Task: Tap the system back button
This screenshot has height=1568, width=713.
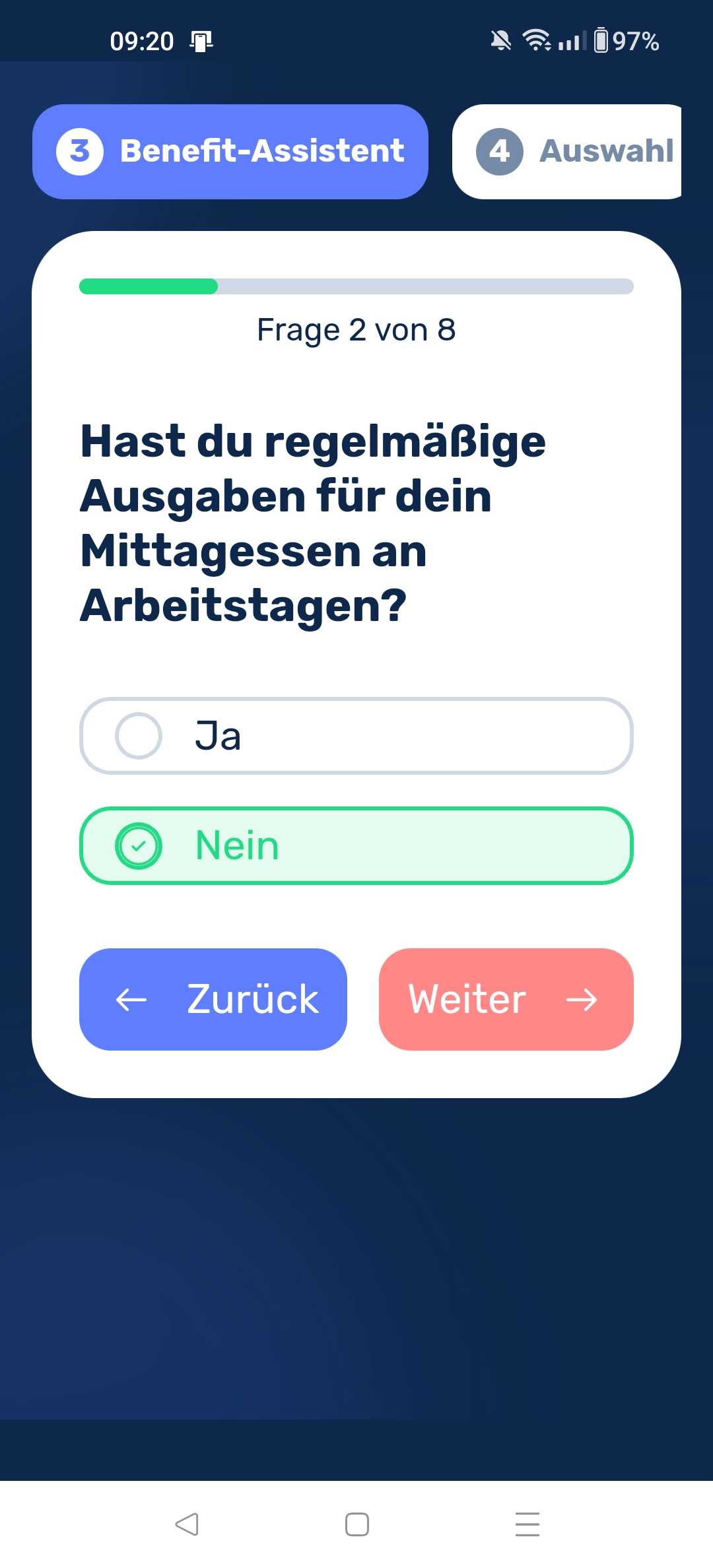Action: click(187, 1524)
